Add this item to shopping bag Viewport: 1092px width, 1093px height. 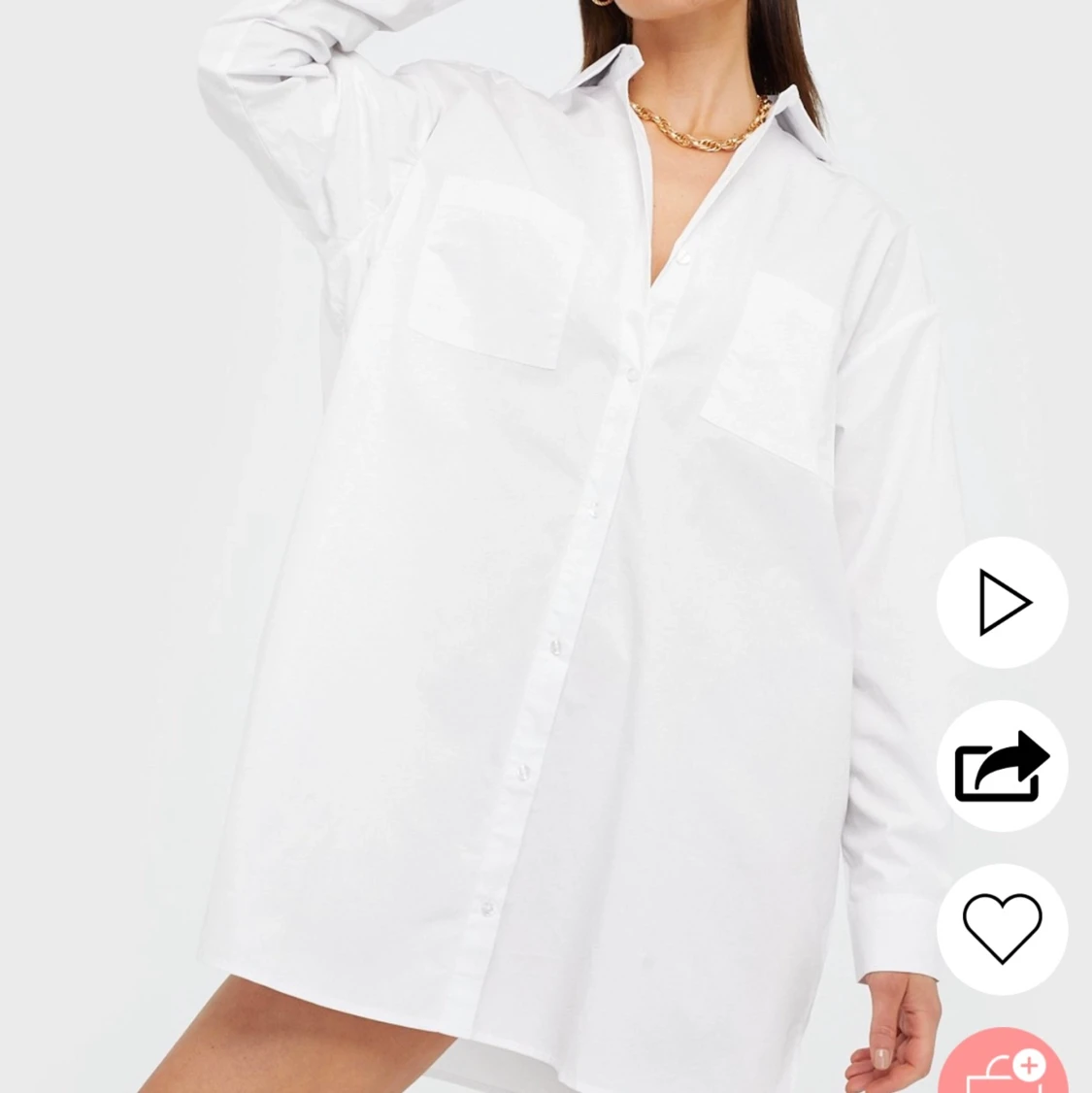(x=1003, y=1066)
